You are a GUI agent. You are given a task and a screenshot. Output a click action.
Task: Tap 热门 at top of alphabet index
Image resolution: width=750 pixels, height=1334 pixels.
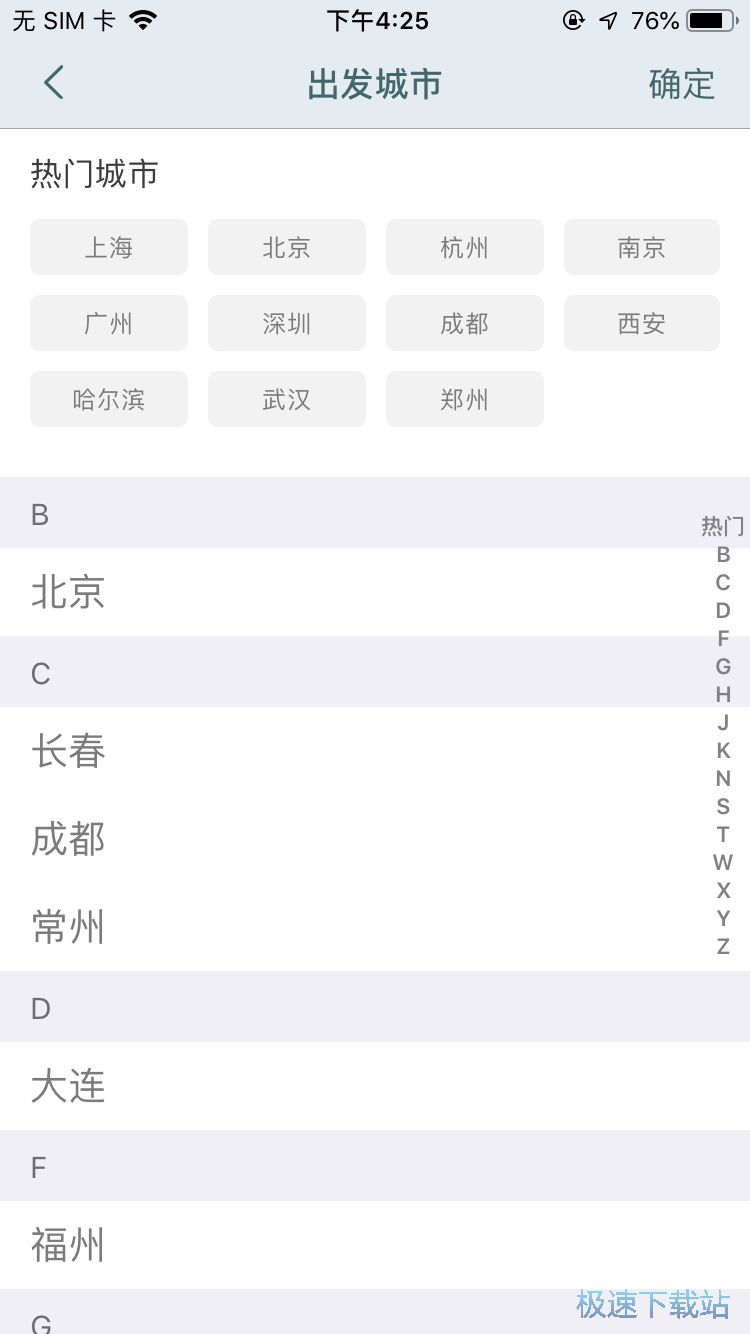point(722,526)
